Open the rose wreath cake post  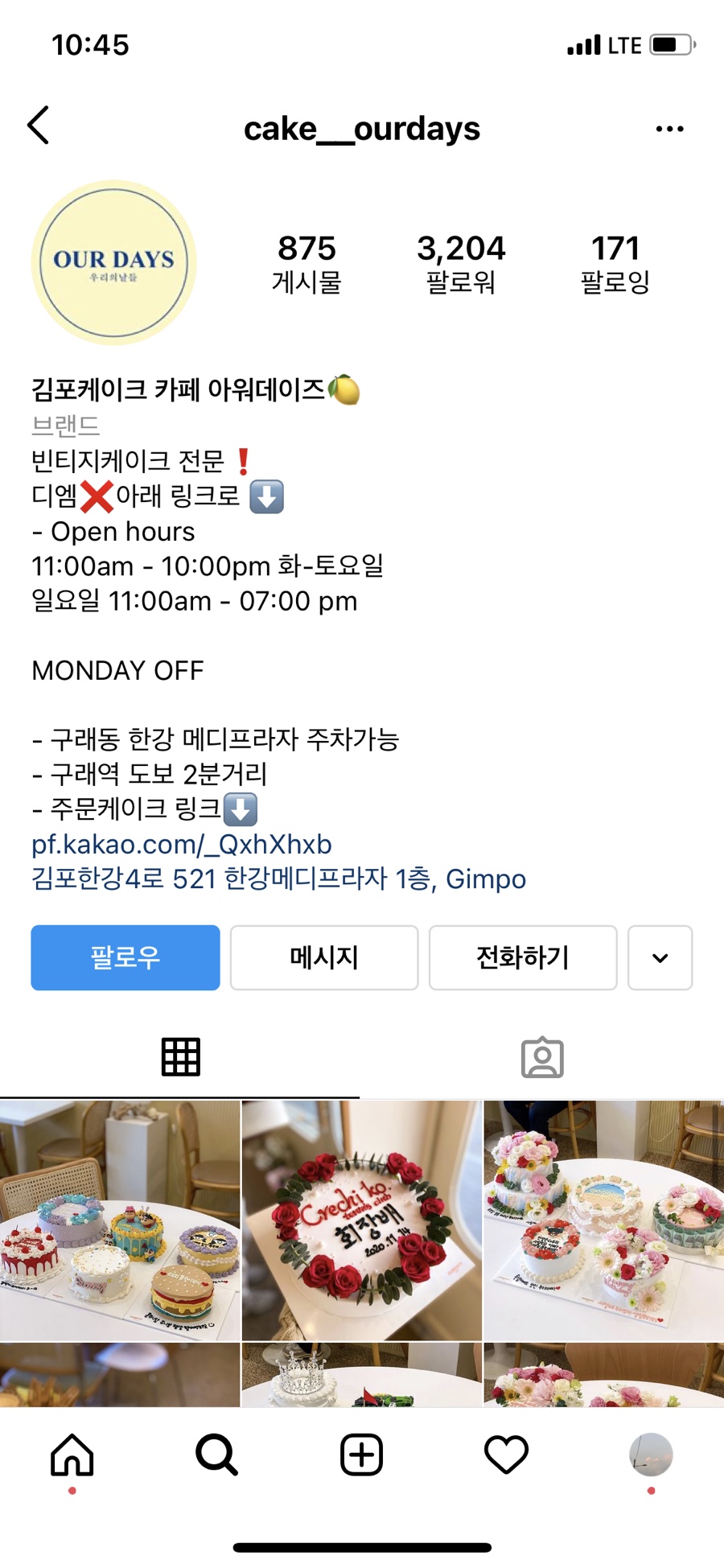[362, 1220]
